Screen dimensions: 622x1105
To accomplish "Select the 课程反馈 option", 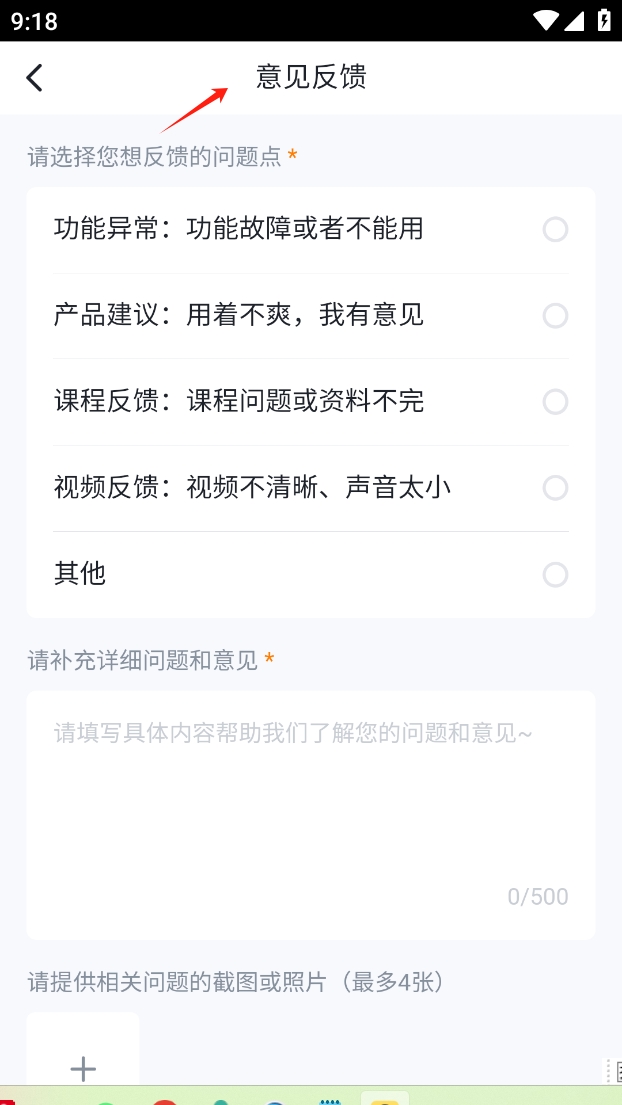I will [555, 402].
